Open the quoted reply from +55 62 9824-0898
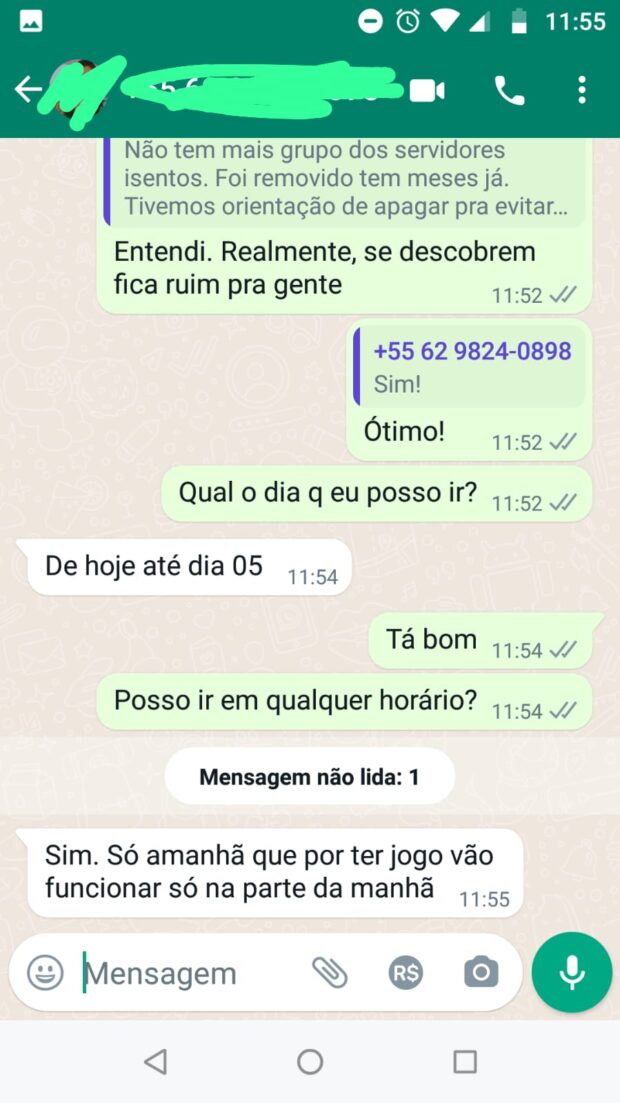This screenshot has height=1103, width=620. click(x=470, y=366)
